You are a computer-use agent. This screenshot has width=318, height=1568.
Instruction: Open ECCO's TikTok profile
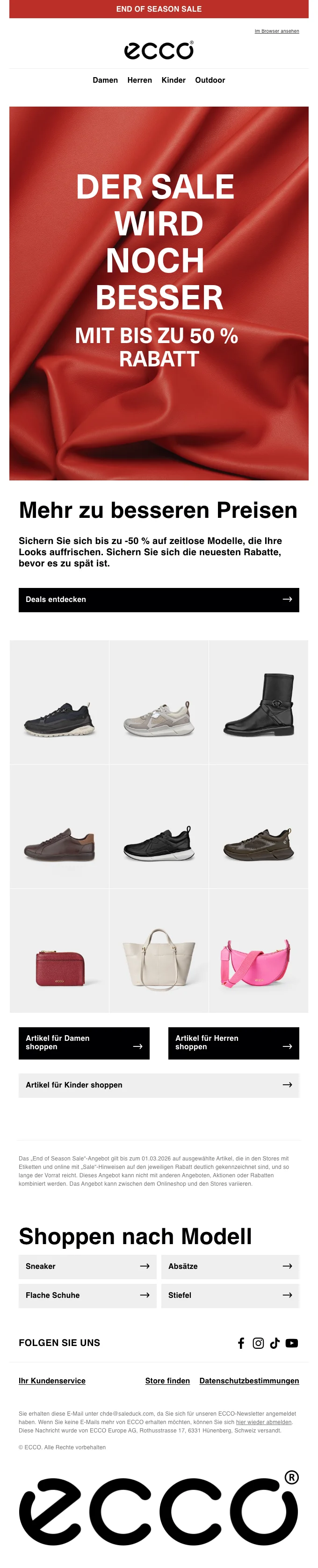(275, 1343)
